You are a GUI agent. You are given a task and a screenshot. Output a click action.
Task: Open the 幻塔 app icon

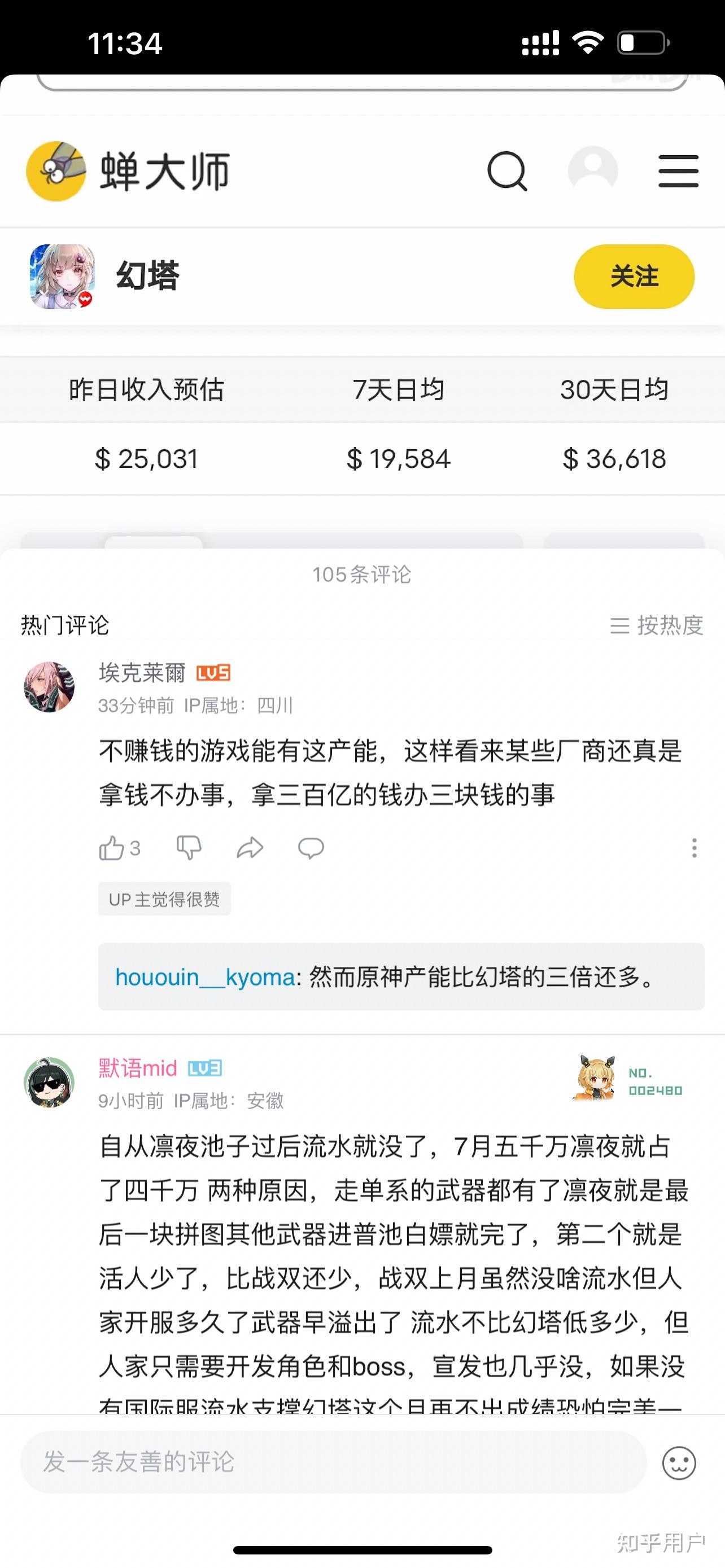pos(62,277)
